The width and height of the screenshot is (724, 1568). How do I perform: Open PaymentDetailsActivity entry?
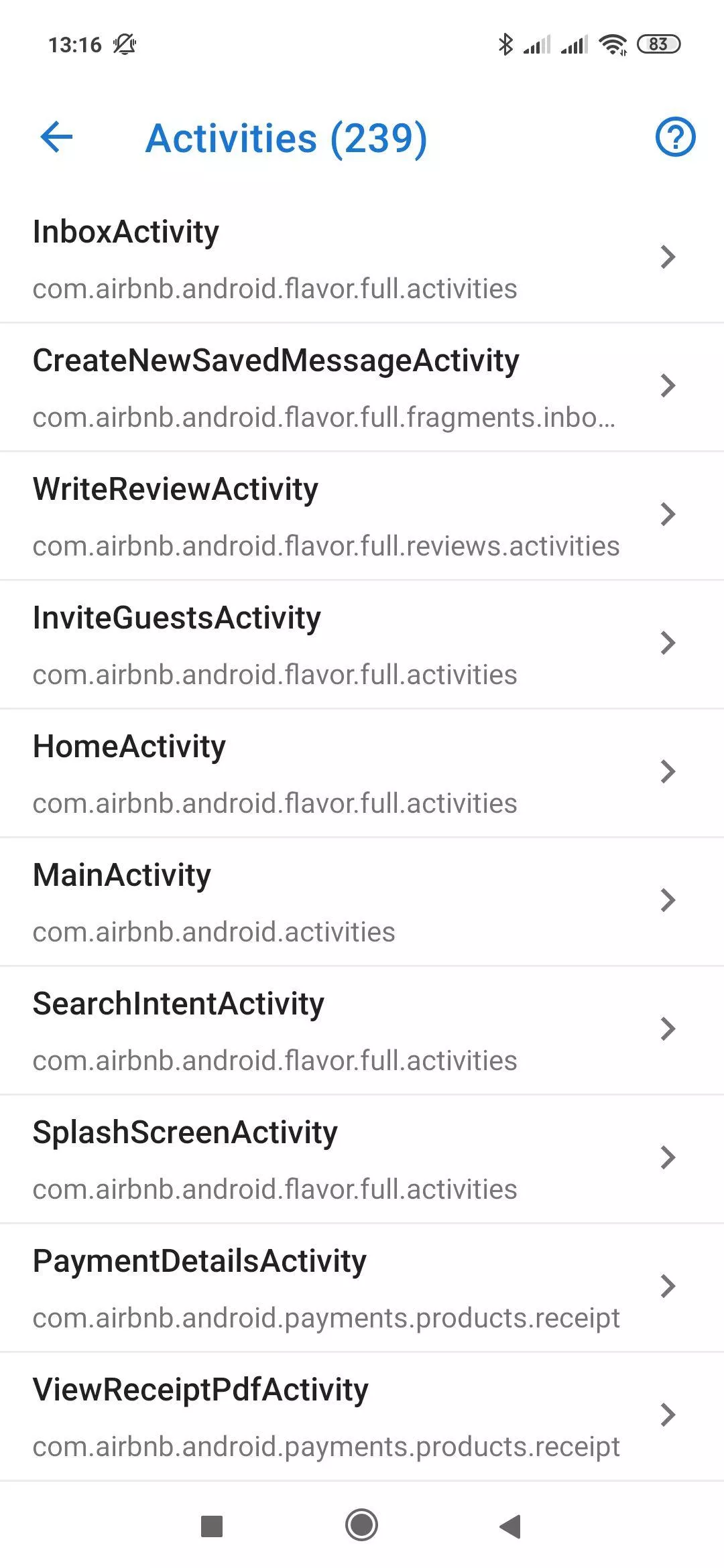click(x=362, y=1288)
